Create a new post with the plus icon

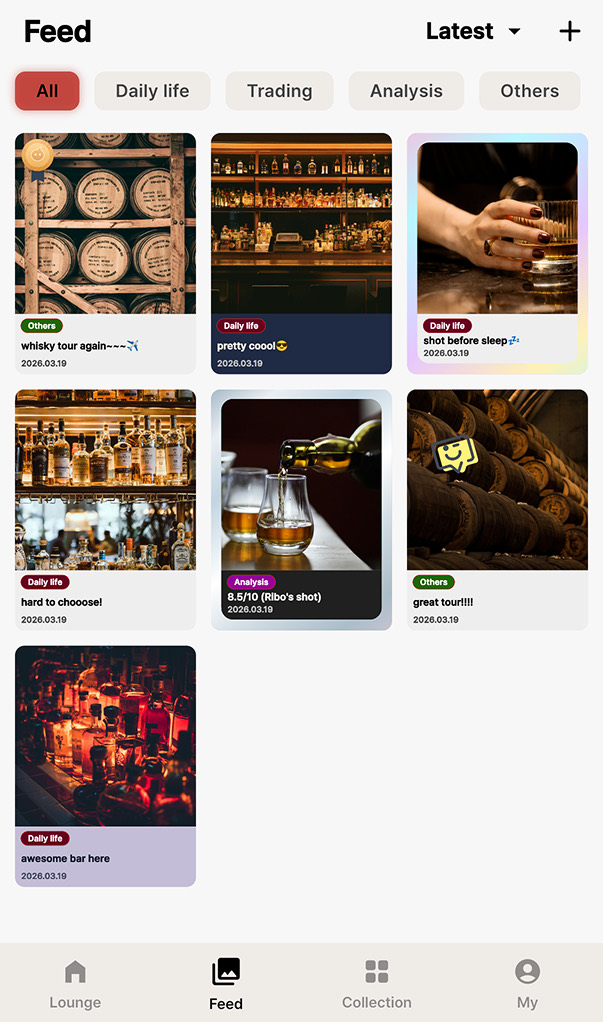[x=569, y=31]
